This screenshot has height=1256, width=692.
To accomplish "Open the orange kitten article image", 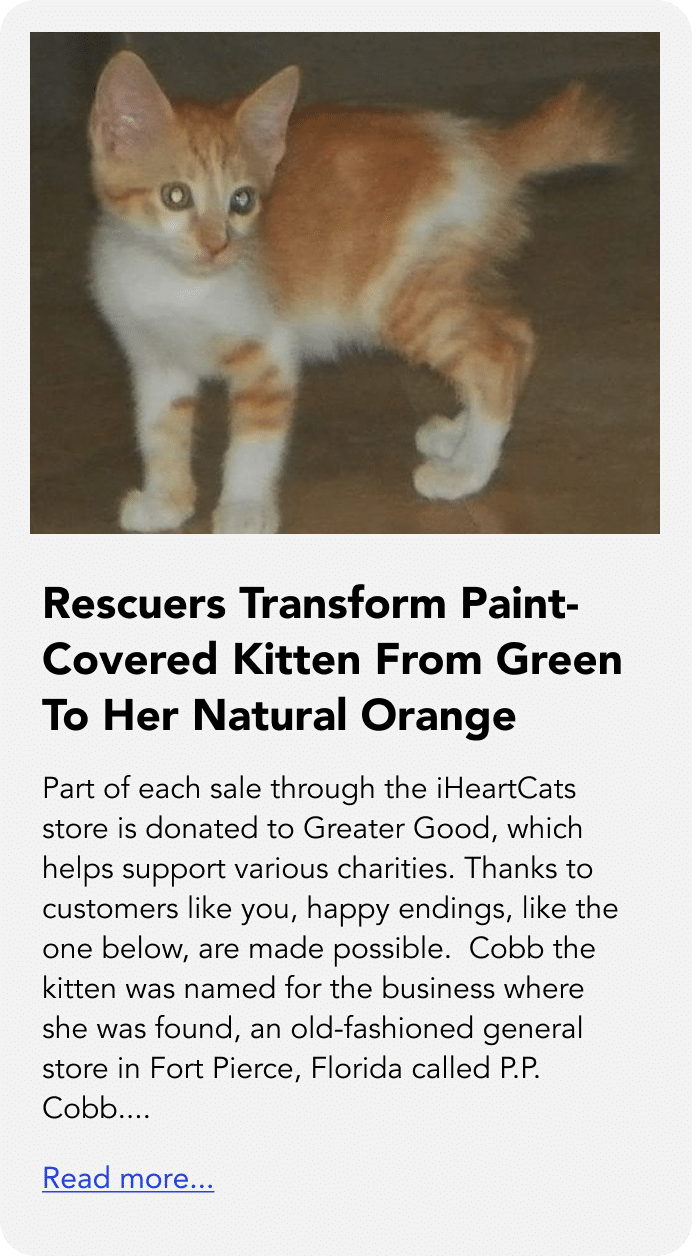I will 345,283.
